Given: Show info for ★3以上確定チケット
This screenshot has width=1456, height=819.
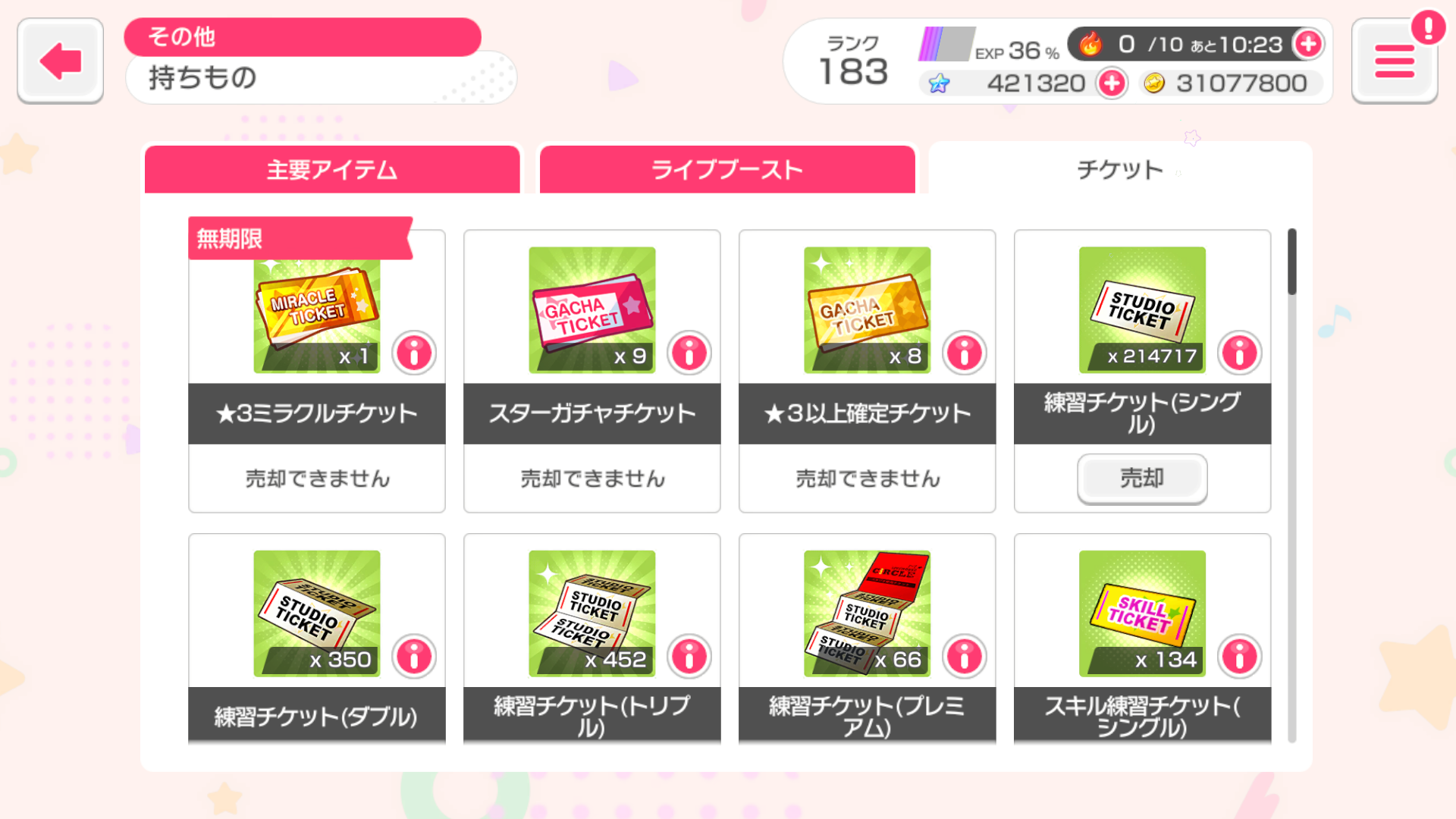Looking at the screenshot, I should (965, 353).
